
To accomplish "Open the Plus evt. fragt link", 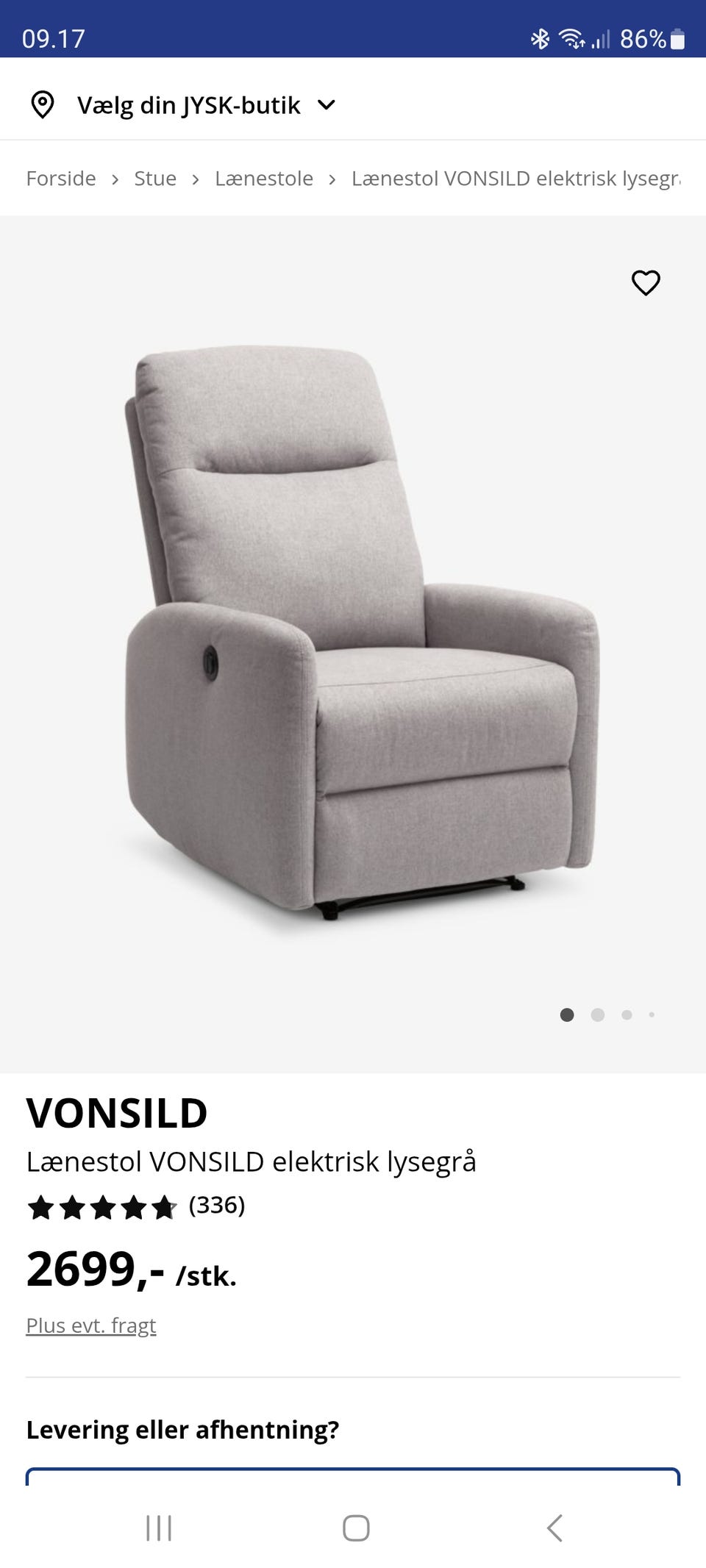I will 90,1325.
